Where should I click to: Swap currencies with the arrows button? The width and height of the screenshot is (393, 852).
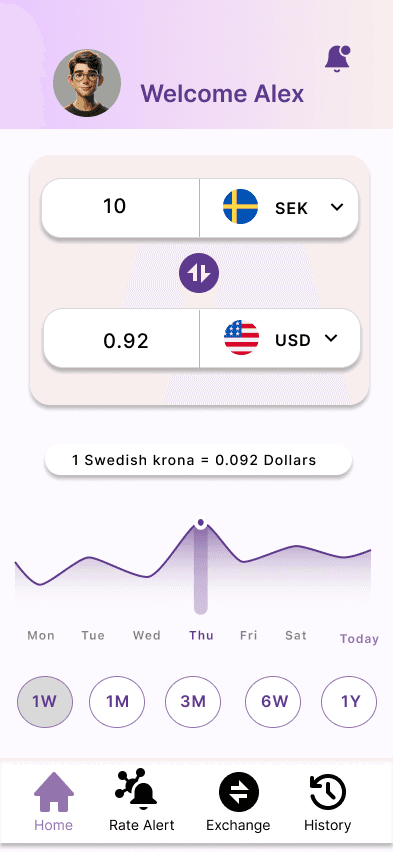(x=199, y=273)
